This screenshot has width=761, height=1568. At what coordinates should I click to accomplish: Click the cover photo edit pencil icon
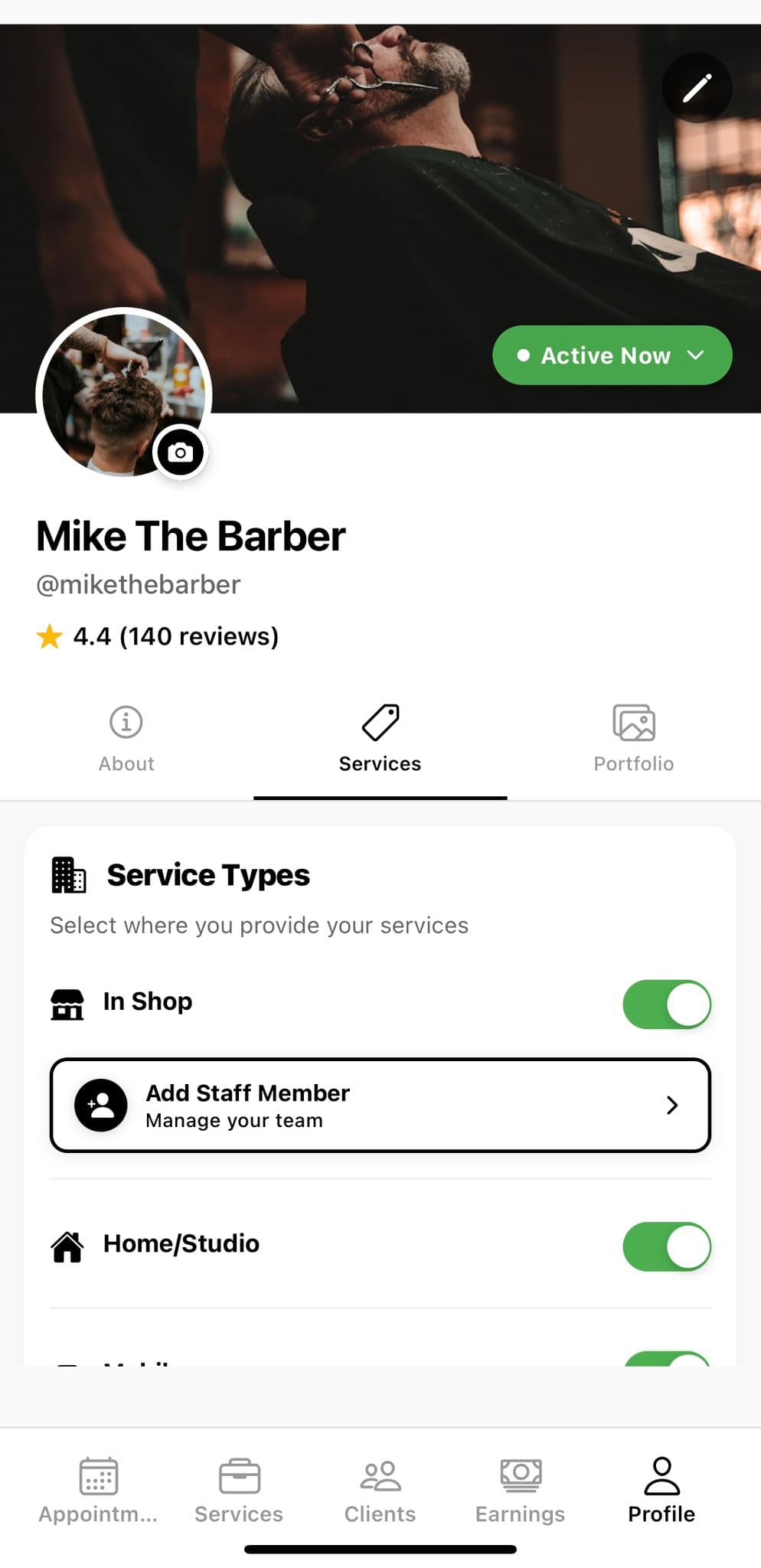click(696, 87)
